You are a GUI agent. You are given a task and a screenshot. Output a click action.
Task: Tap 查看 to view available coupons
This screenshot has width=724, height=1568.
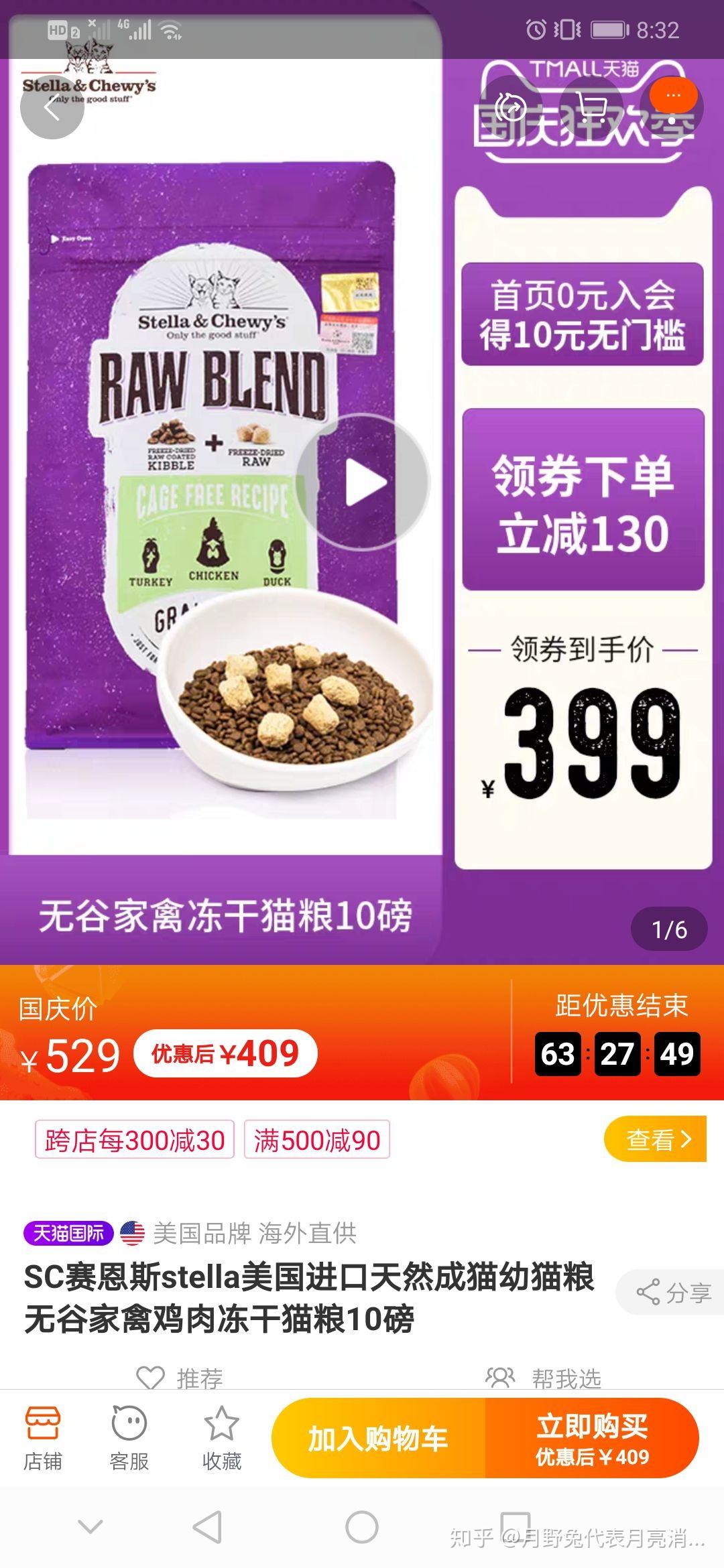coord(655,1138)
